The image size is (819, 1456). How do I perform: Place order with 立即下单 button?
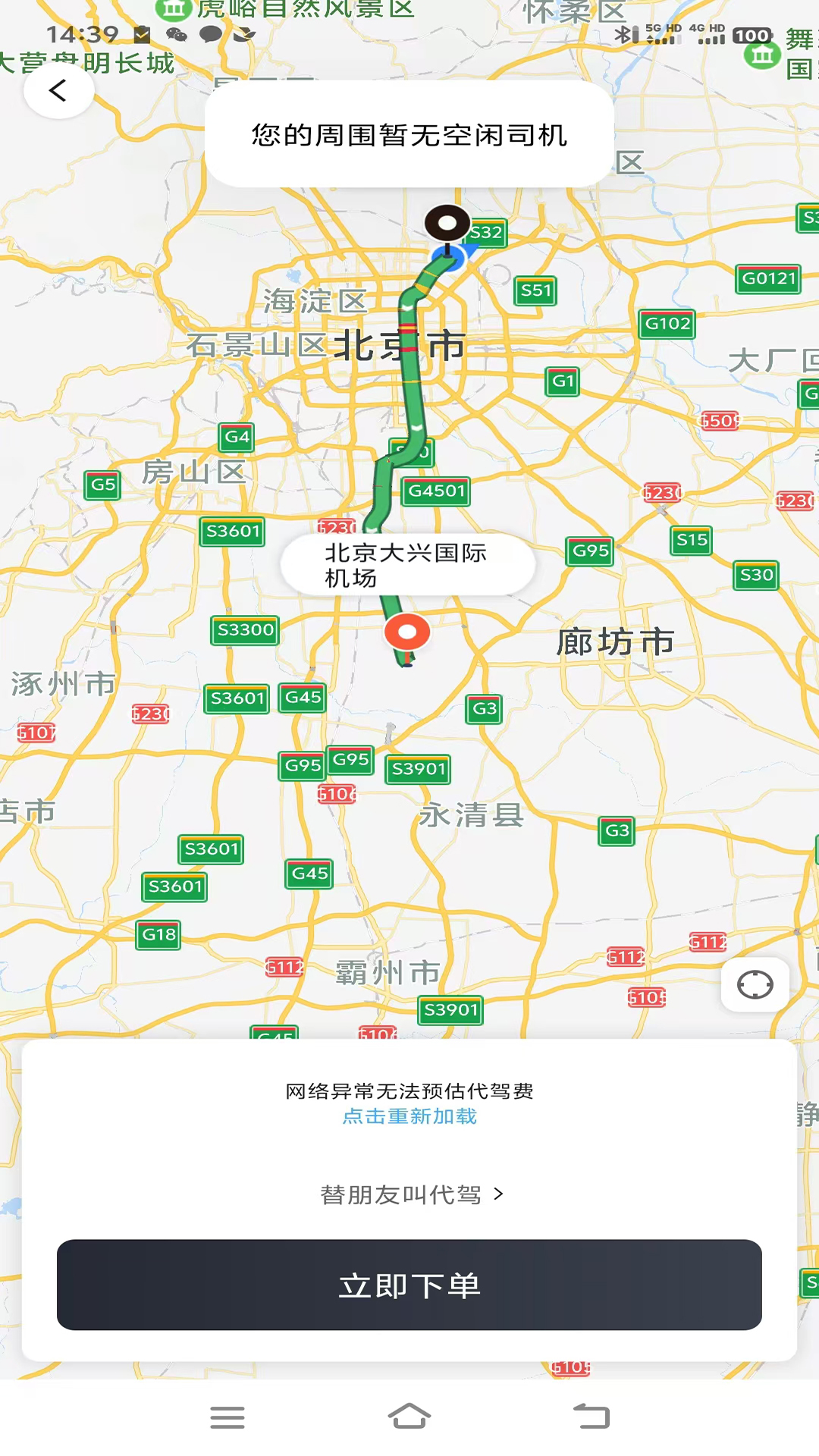(x=409, y=1285)
